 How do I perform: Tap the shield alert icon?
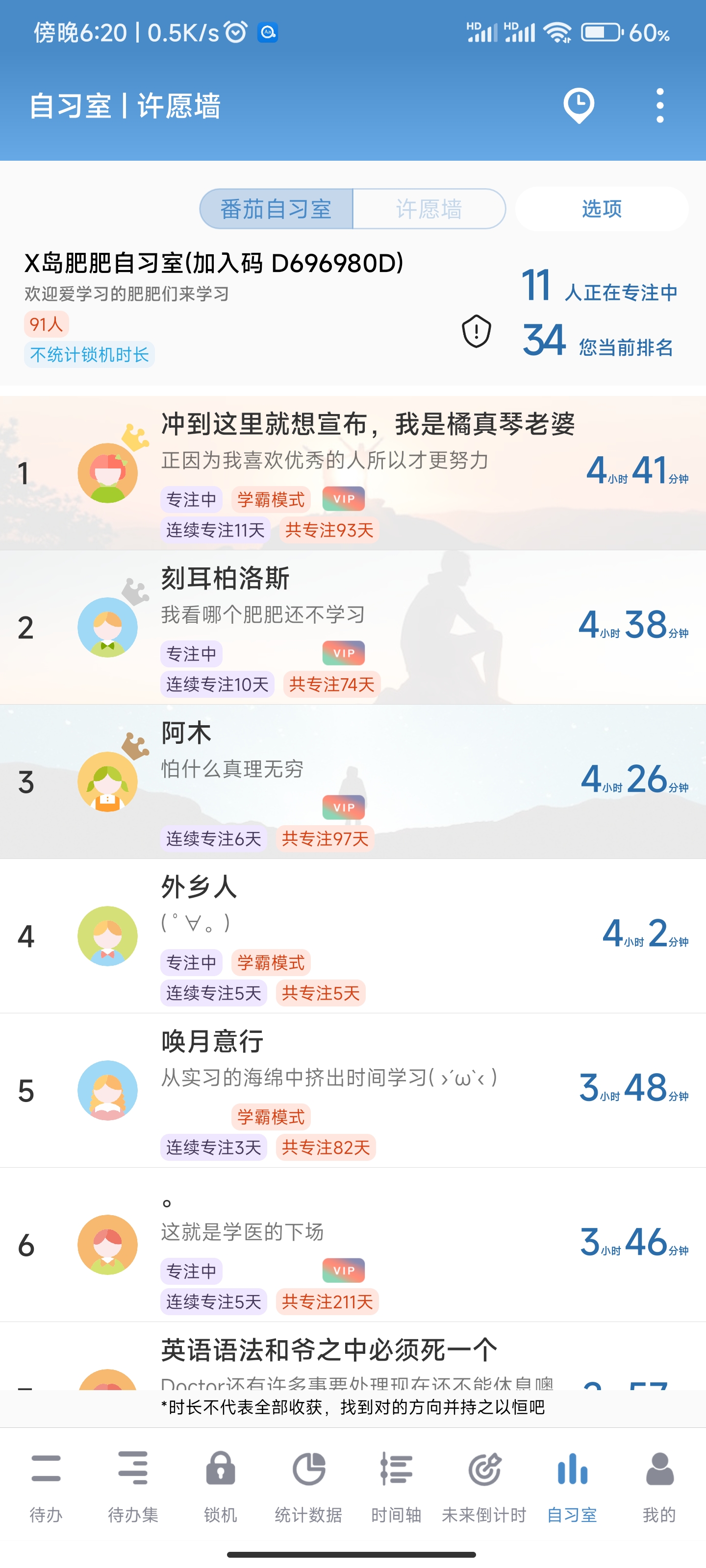pyautogui.click(x=477, y=332)
